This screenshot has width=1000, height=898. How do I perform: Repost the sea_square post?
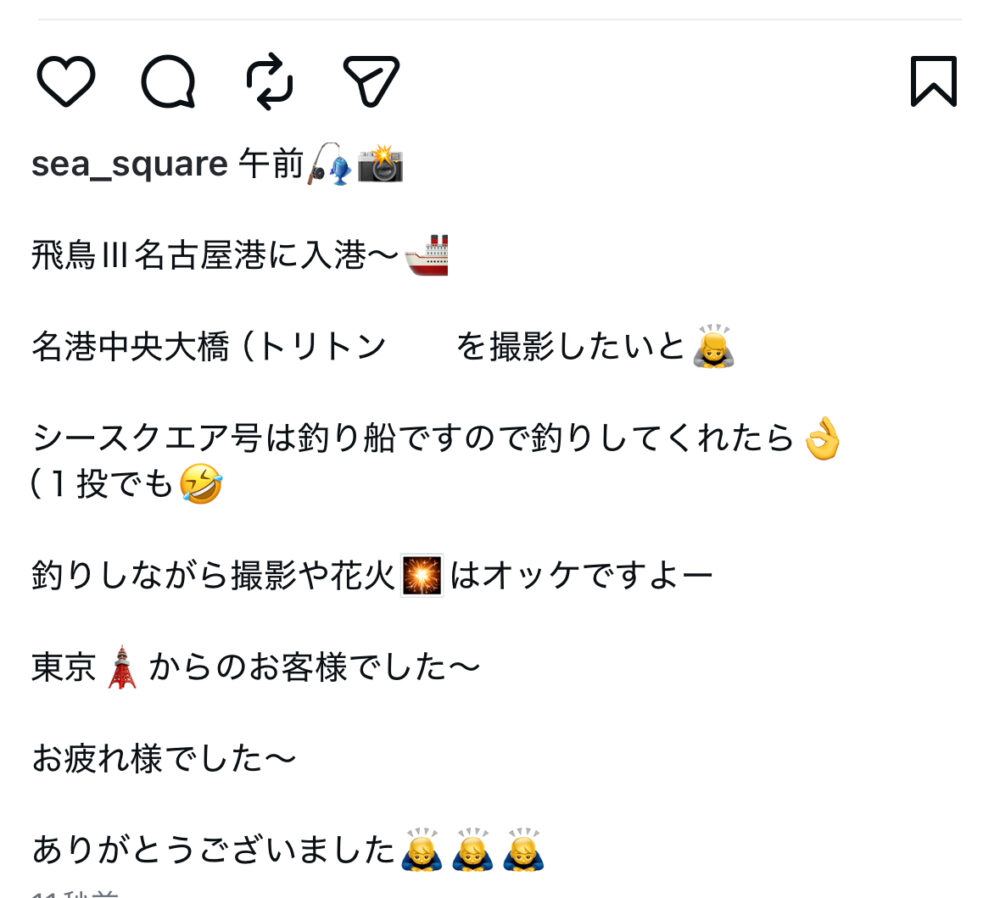coord(270,82)
